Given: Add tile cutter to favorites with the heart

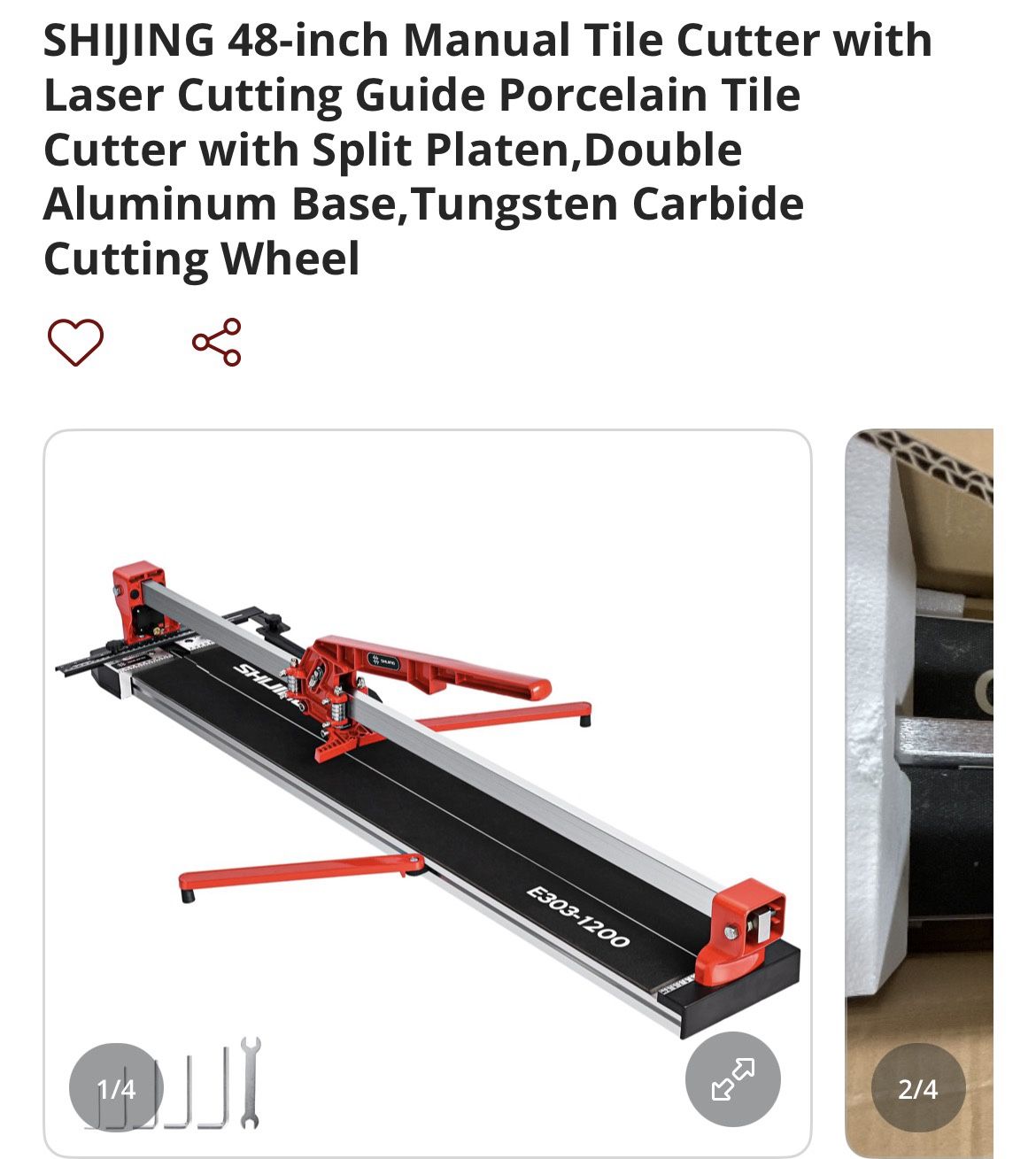Looking at the screenshot, I should pyautogui.click(x=75, y=343).
